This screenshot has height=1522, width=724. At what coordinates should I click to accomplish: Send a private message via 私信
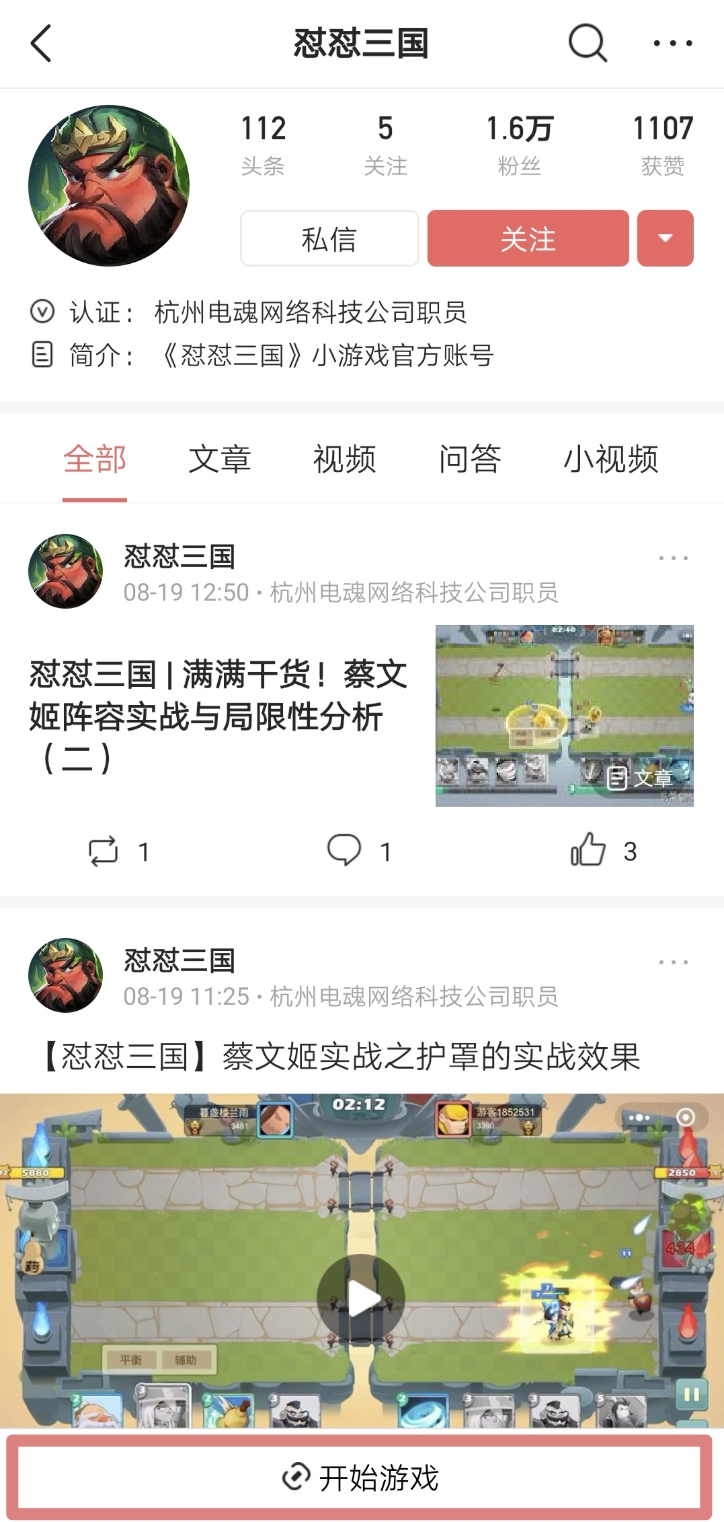[329, 239]
